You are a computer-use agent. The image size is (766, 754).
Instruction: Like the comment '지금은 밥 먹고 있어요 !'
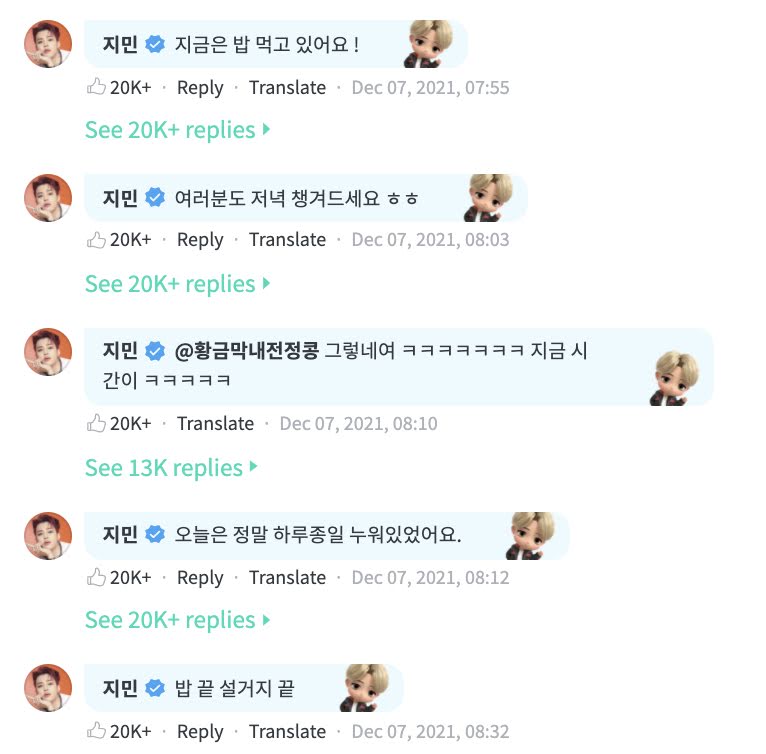click(x=97, y=88)
